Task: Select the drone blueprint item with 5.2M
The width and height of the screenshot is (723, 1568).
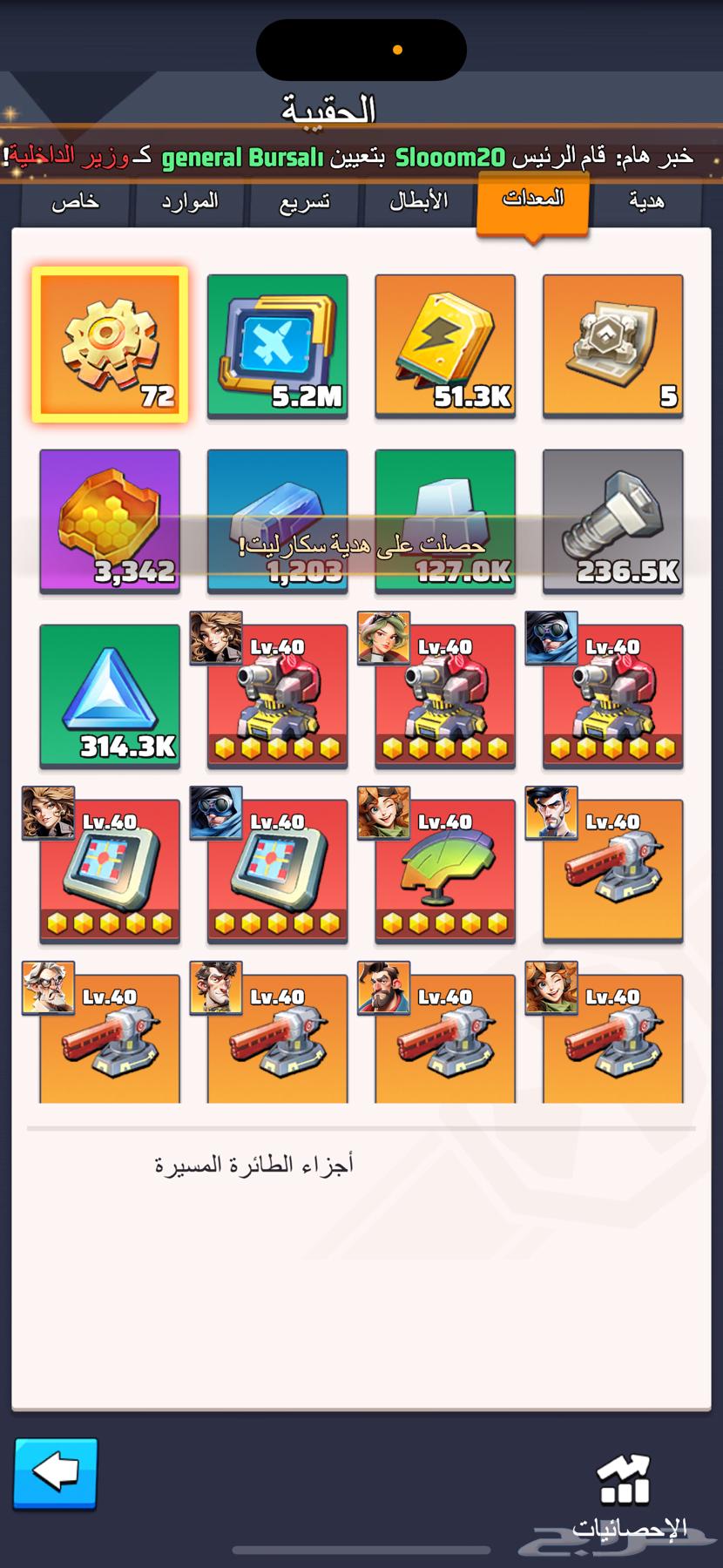Action: pyautogui.click(x=277, y=345)
